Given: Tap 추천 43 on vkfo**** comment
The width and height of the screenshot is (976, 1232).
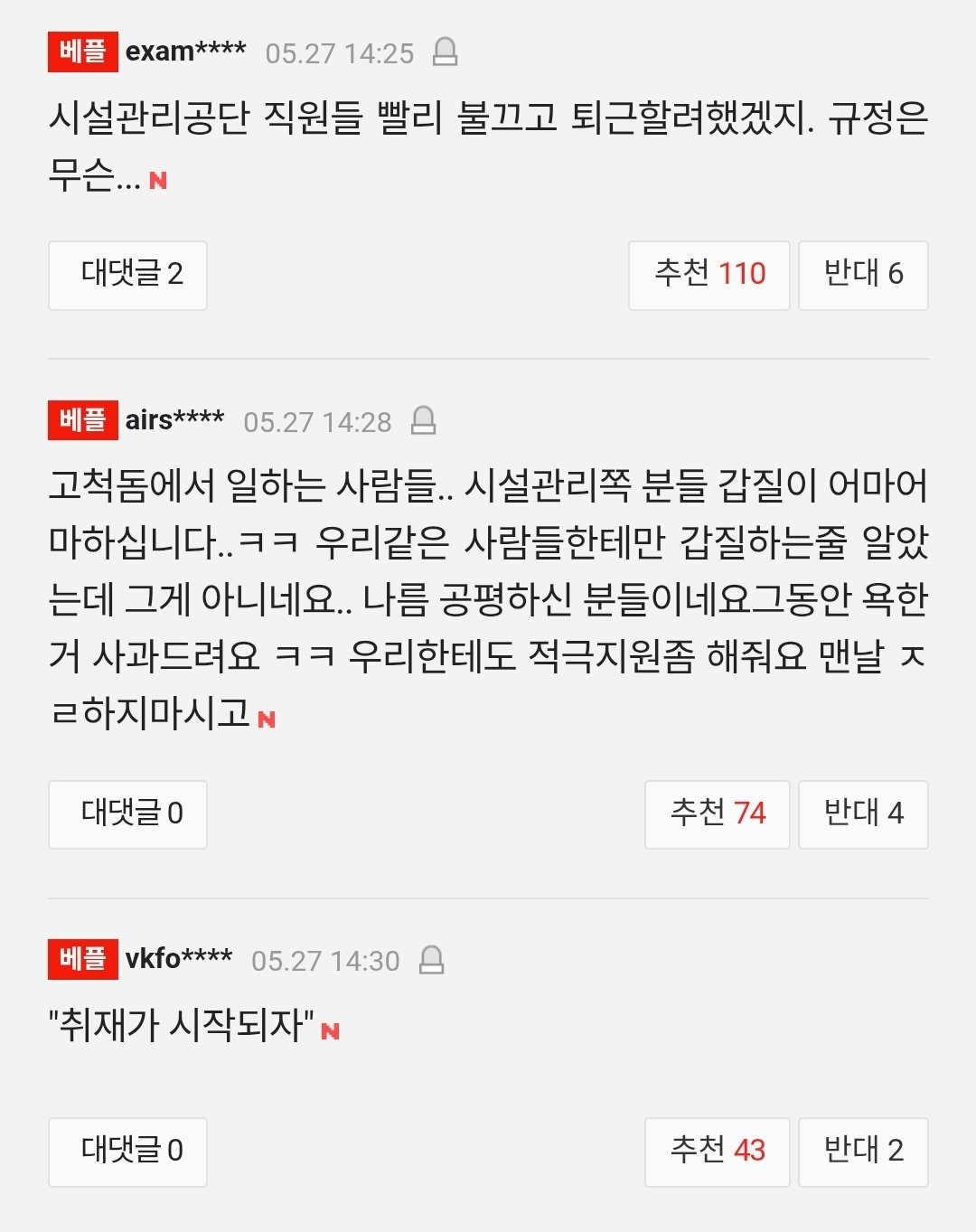Looking at the screenshot, I should (718, 1152).
